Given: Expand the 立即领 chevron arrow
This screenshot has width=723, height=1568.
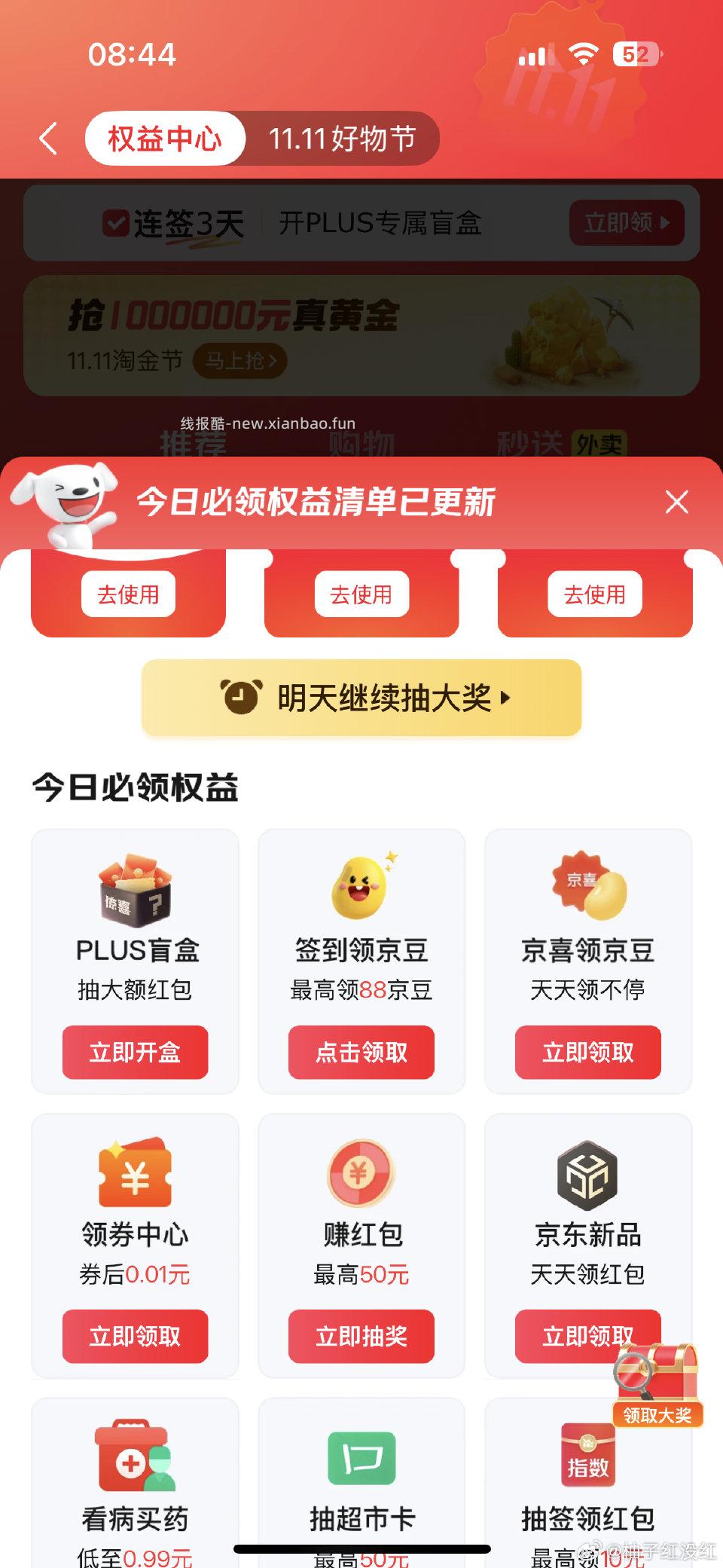Looking at the screenshot, I should click(x=666, y=223).
